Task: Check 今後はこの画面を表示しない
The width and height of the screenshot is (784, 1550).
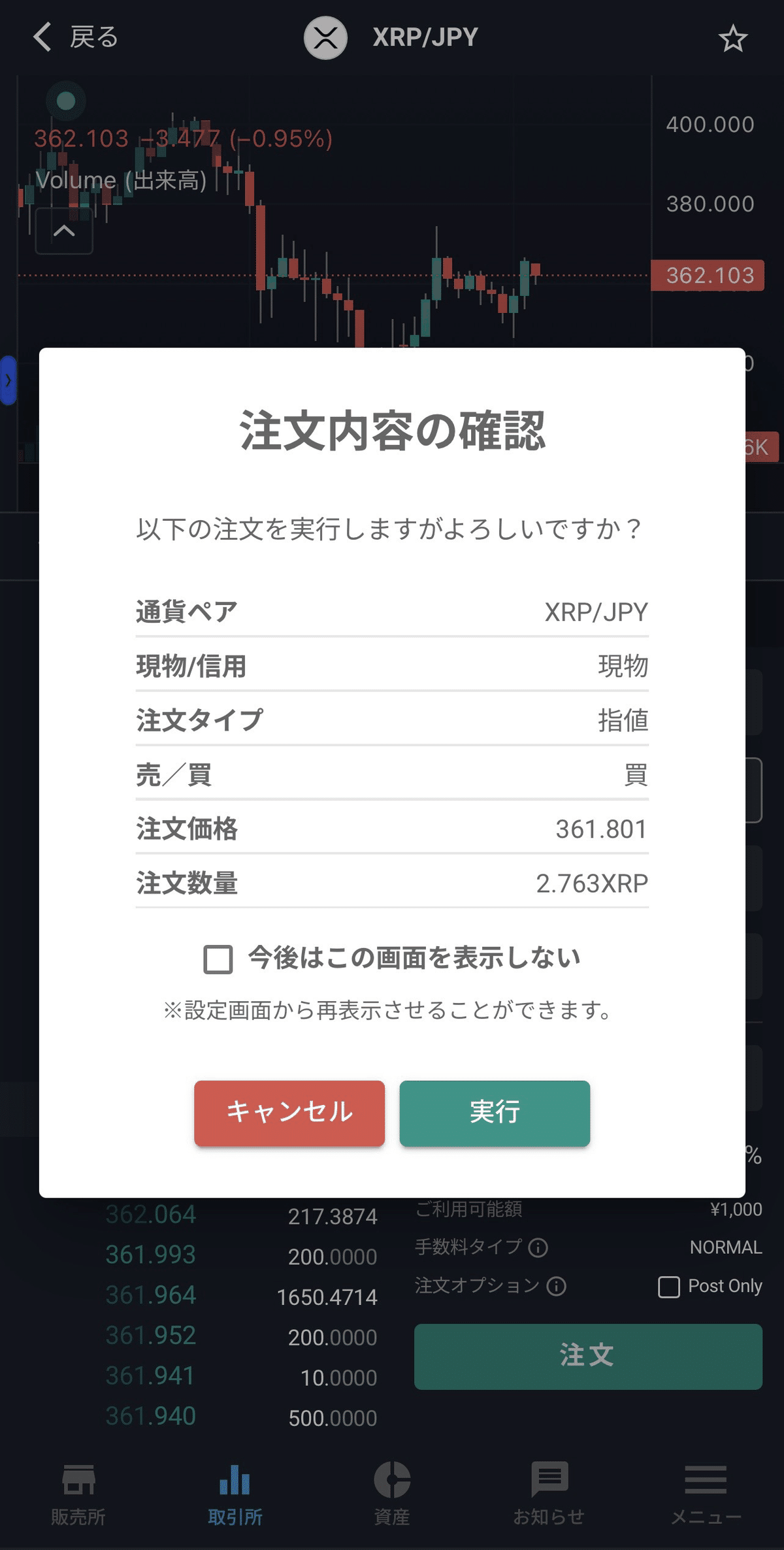Action: (x=219, y=958)
